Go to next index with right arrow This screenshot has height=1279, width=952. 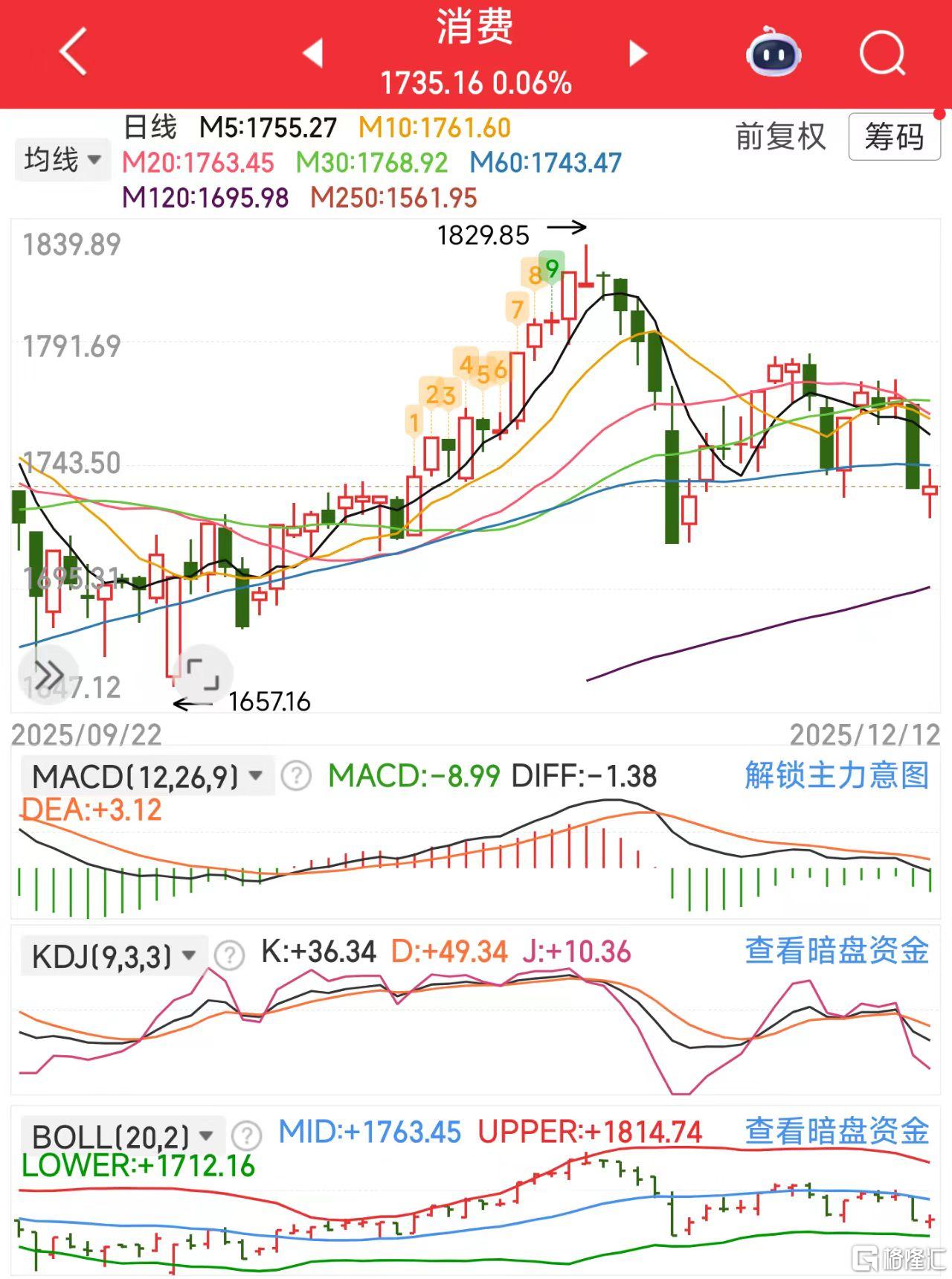pos(638,54)
